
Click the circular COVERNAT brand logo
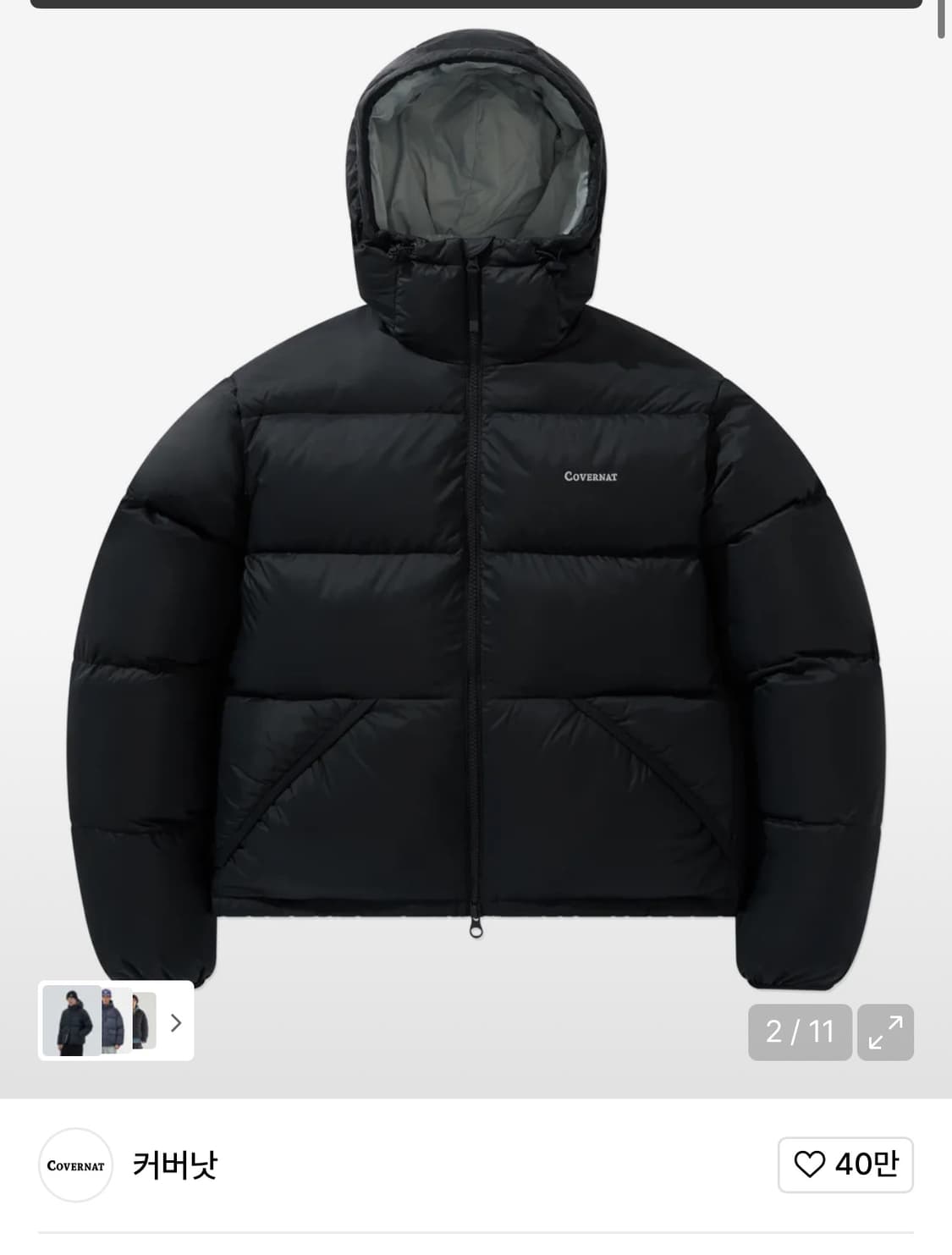coord(75,1165)
